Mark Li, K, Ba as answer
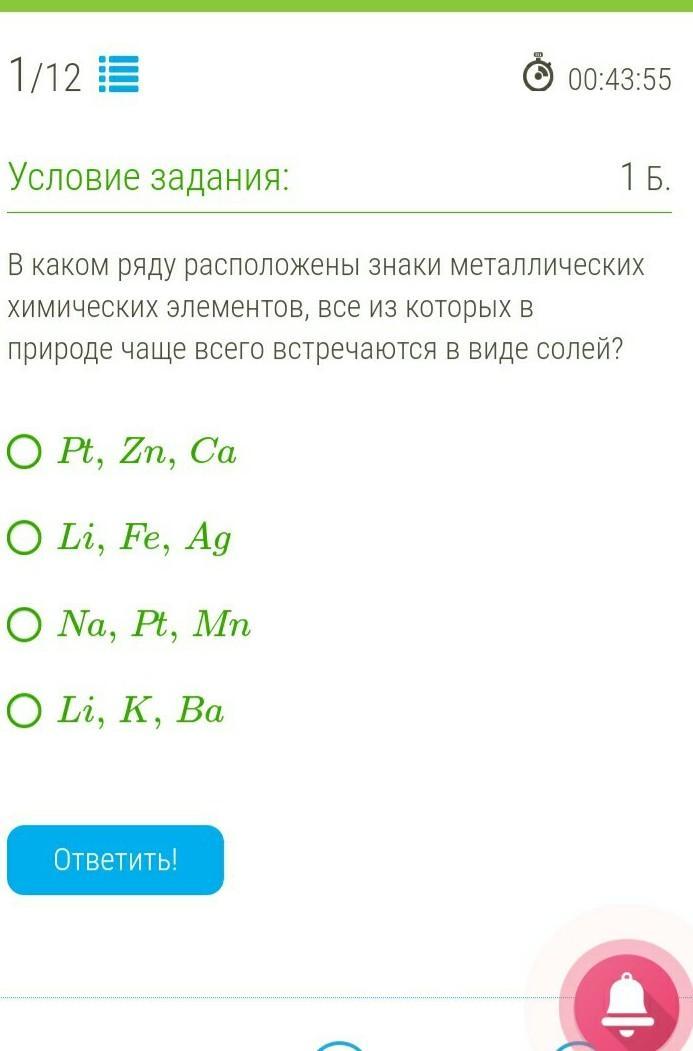Screen dimensions: 693x1051 24,712
